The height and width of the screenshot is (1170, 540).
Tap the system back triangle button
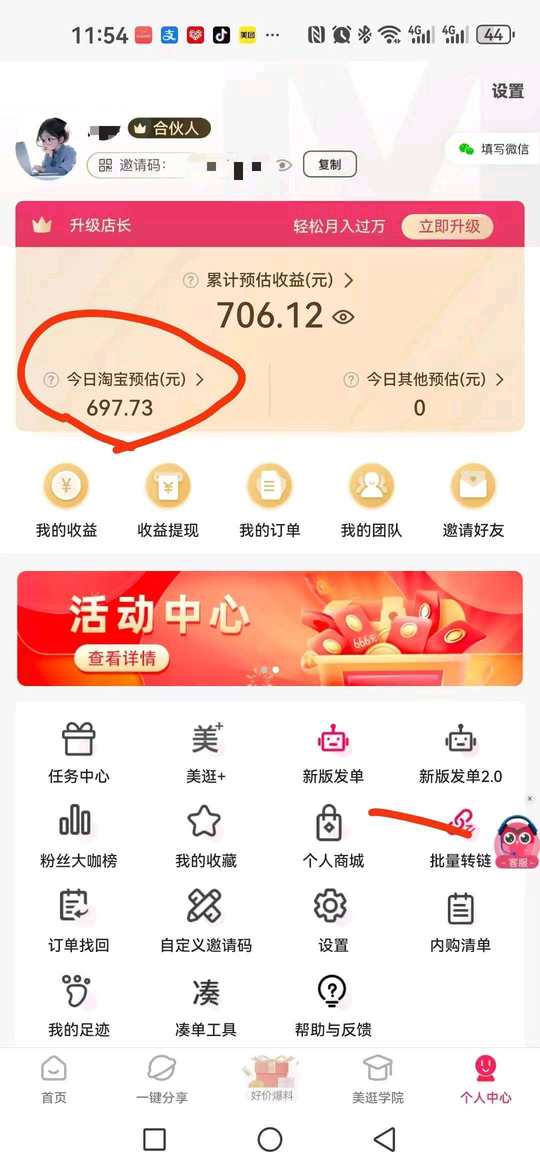pos(385,1139)
